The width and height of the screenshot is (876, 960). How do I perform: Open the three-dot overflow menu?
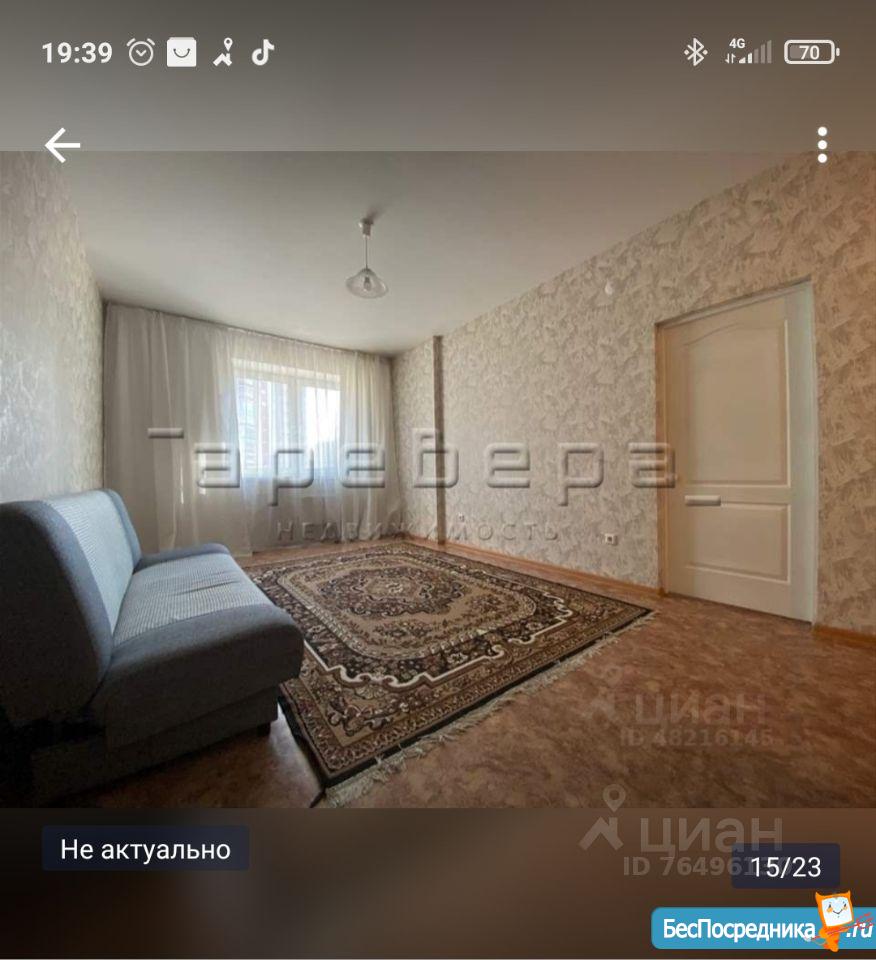tap(822, 145)
